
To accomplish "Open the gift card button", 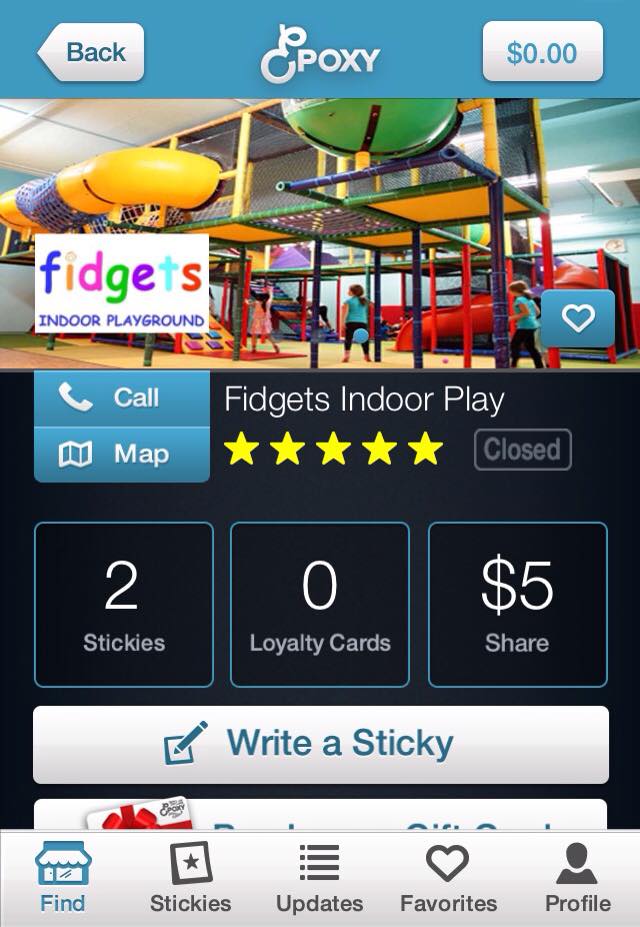I will click(x=320, y=816).
